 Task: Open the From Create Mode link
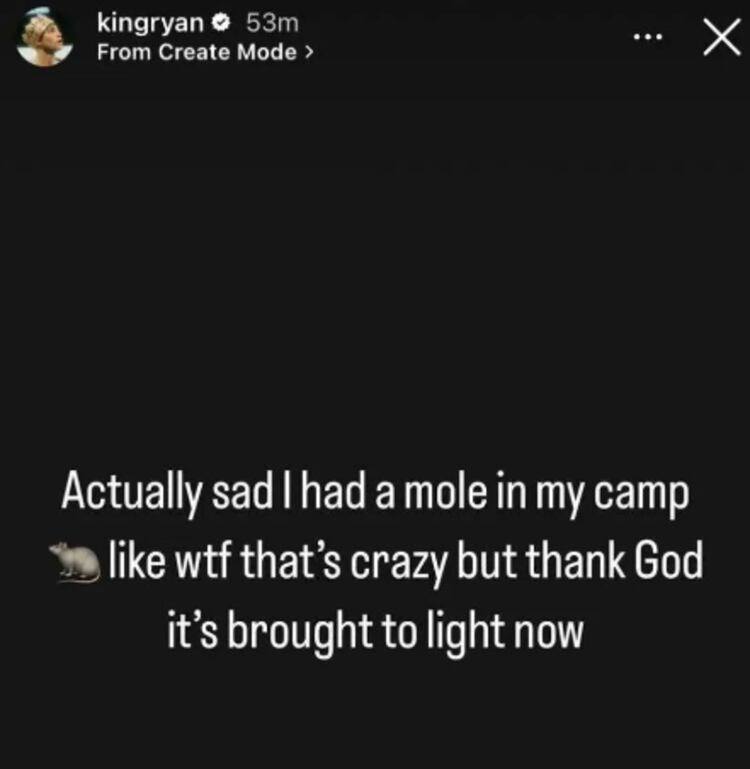pyautogui.click(x=205, y=53)
